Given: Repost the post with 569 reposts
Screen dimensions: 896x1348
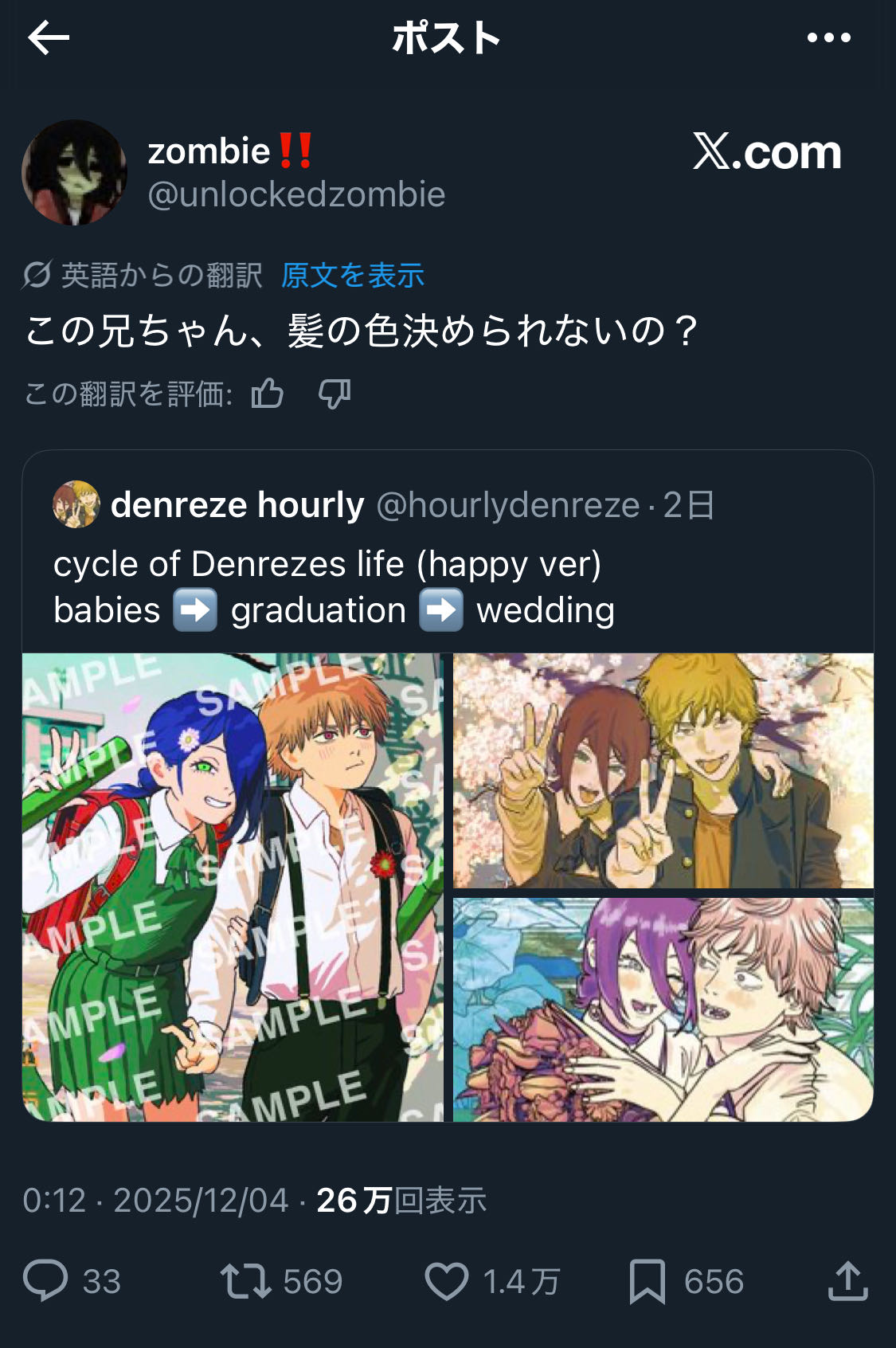Looking at the screenshot, I should [x=245, y=1281].
